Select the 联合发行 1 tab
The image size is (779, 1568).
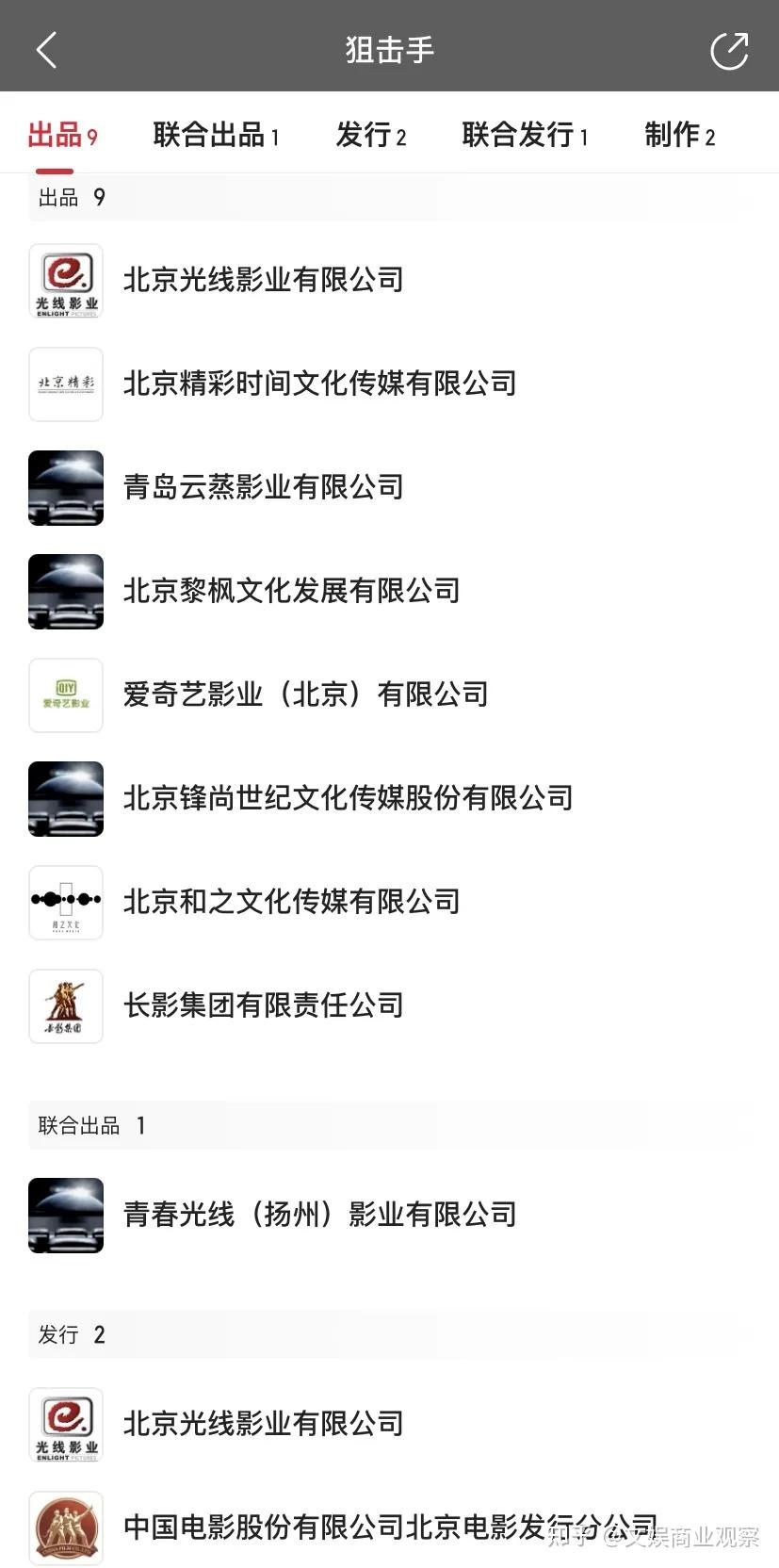525,135
